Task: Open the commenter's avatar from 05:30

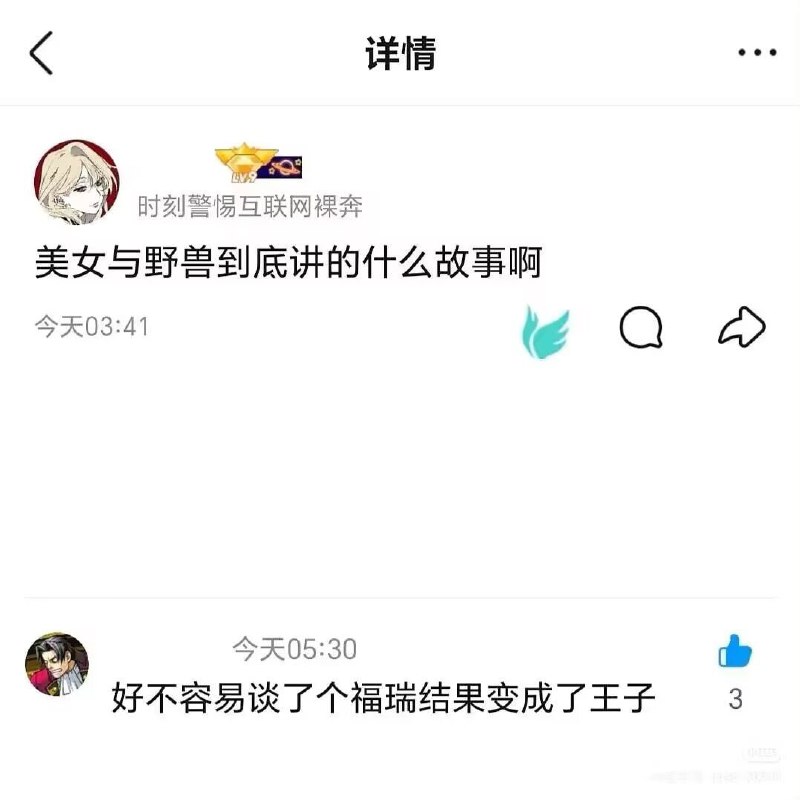Action: 56,664
